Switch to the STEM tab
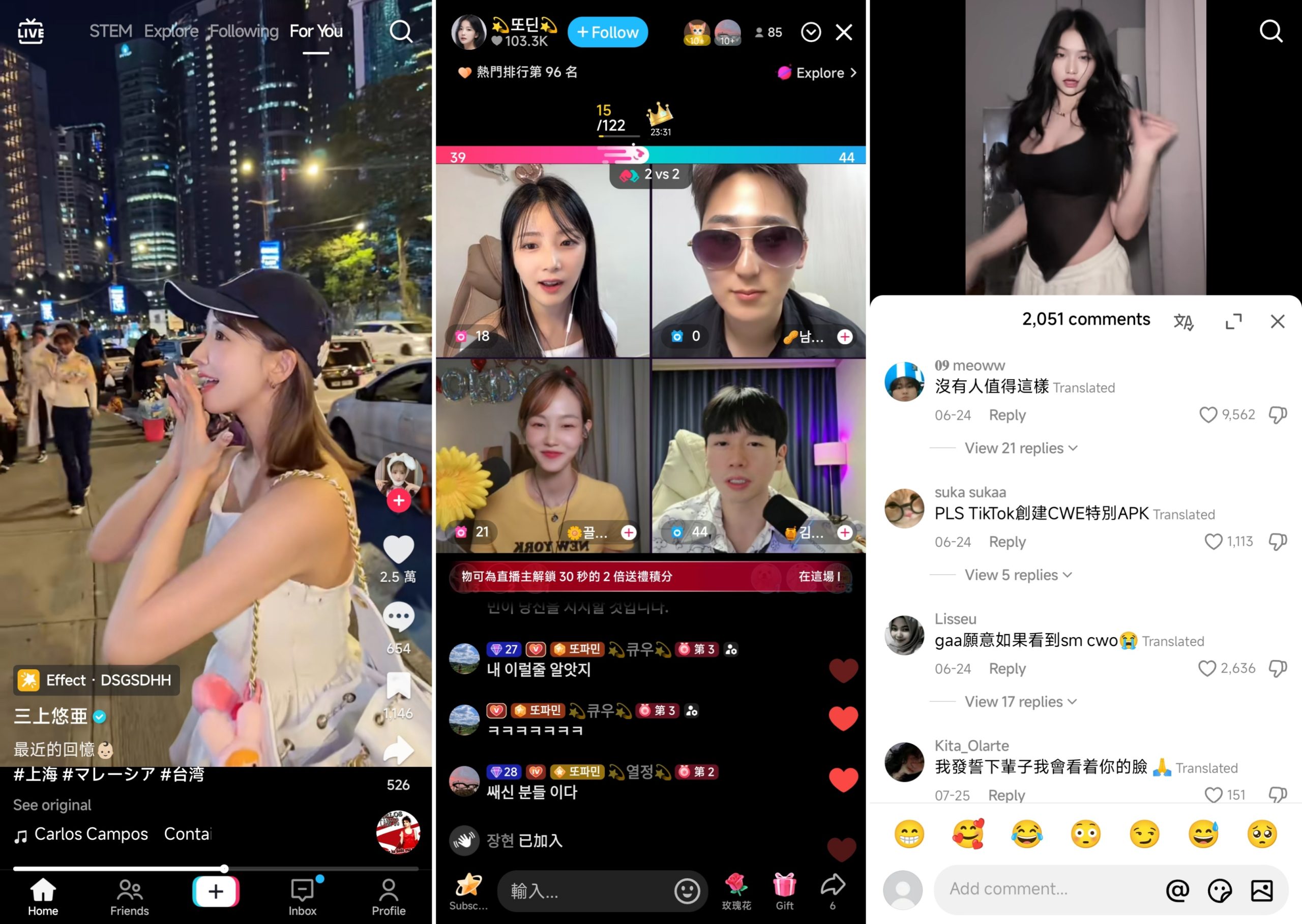Image resolution: width=1302 pixels, height=924 pixels. tap(110, 32)
